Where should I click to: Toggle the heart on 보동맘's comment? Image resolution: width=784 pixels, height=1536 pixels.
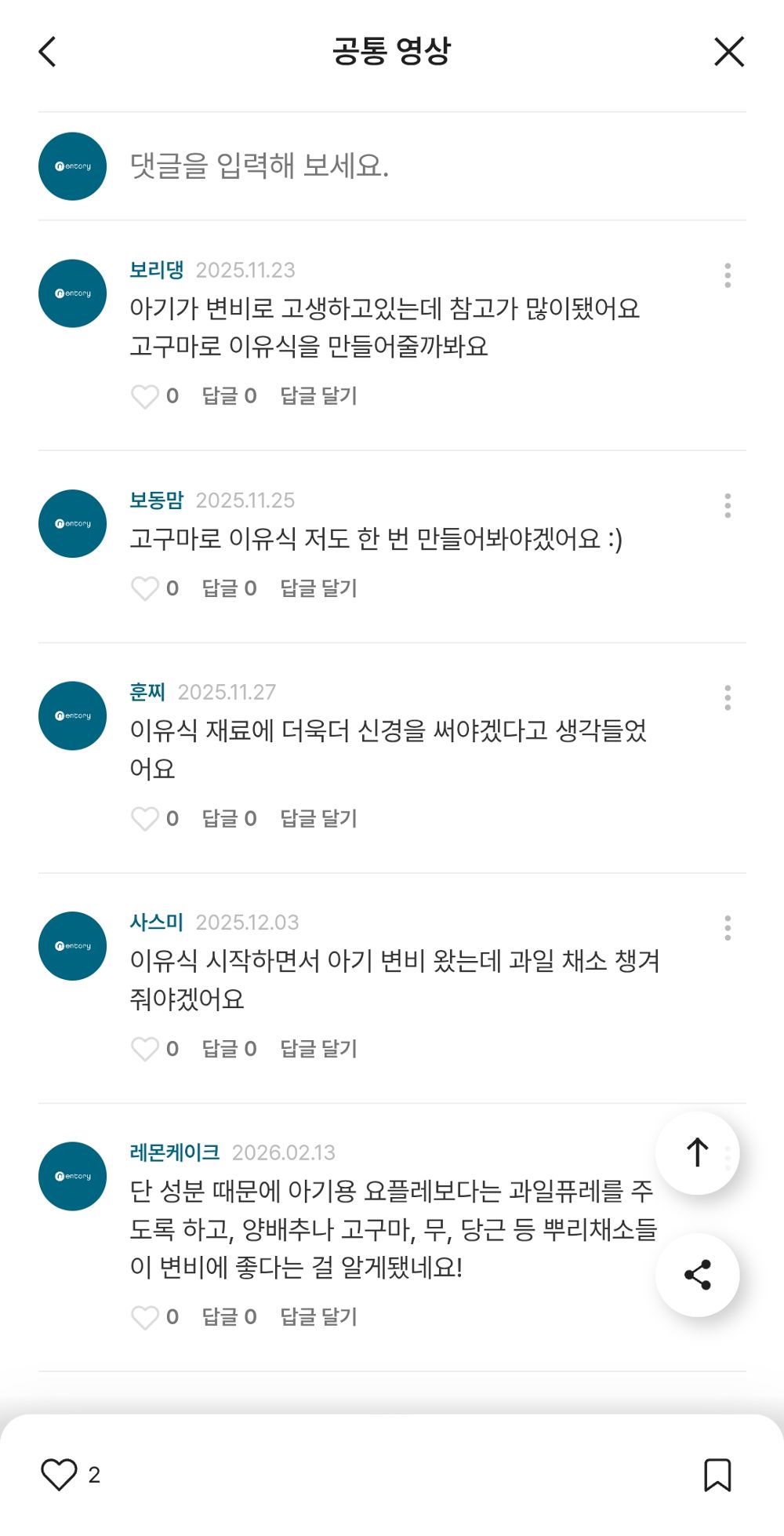pyautogui.click(x=146, y=588)
